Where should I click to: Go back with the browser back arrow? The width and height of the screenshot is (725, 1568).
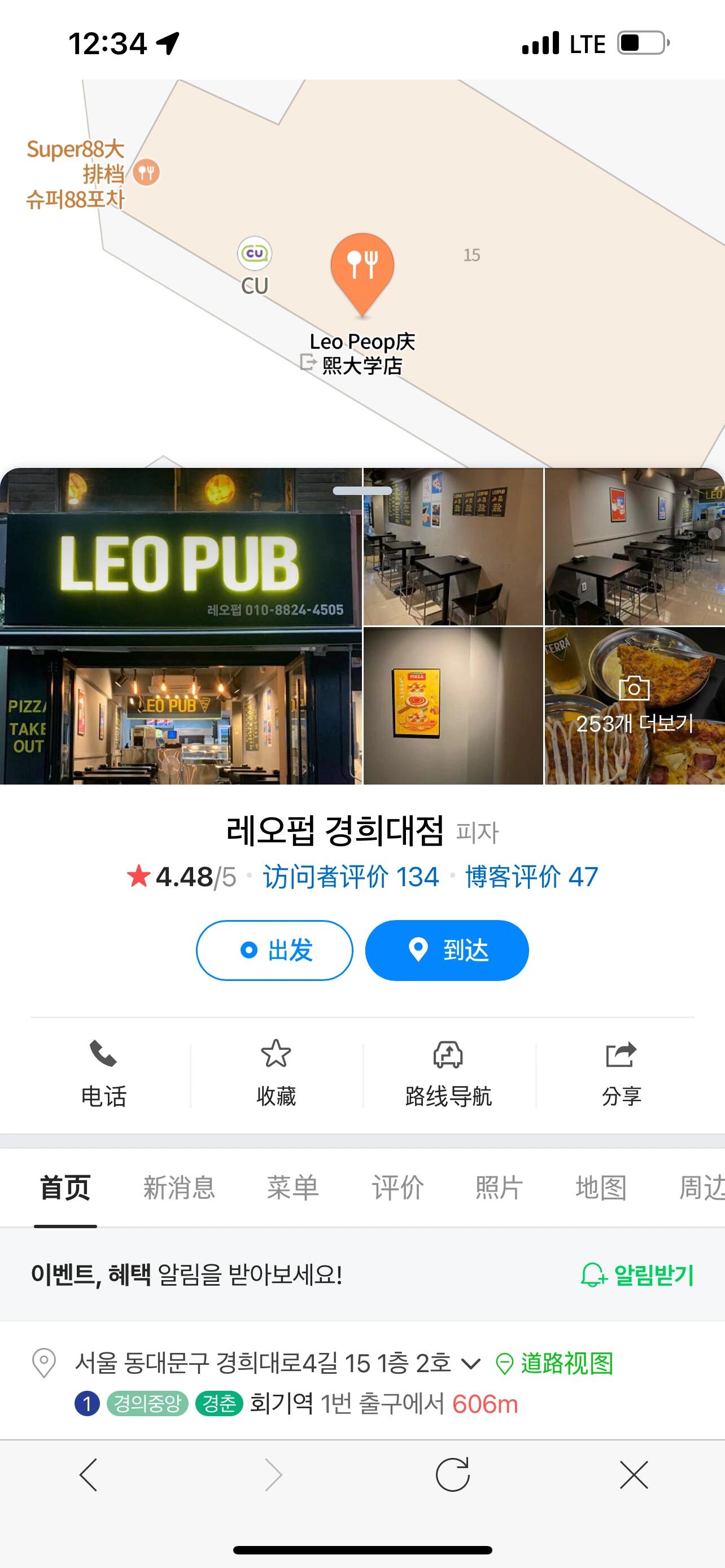tap(89, 1475)
